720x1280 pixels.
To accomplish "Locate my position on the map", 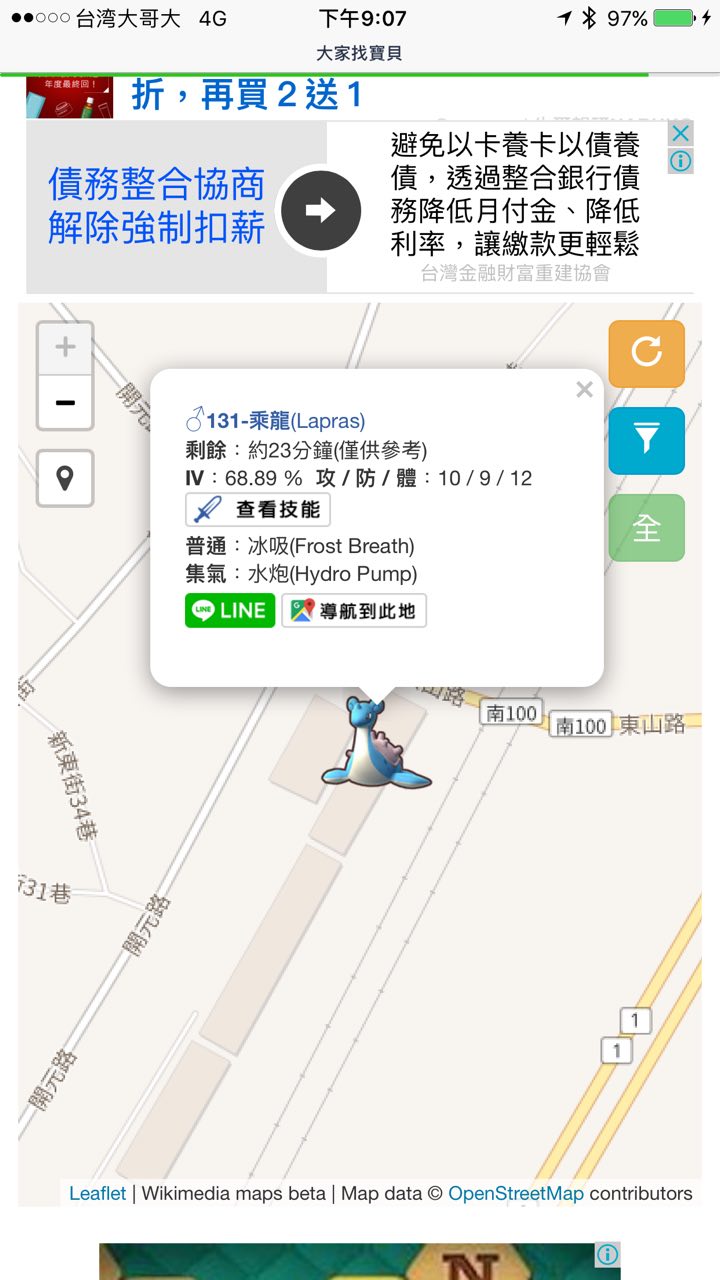I will 65,478.
